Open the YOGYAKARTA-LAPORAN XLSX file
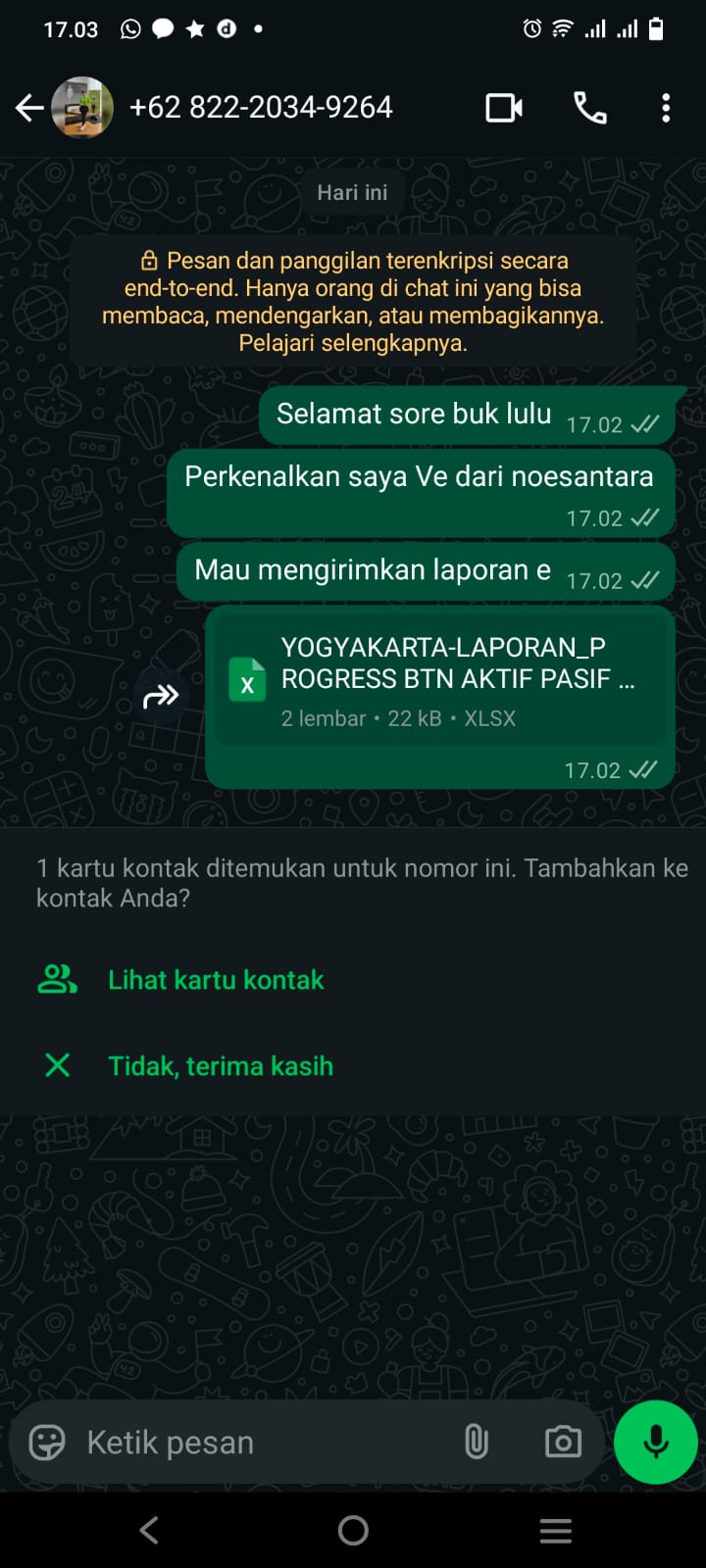 point(441,680)
